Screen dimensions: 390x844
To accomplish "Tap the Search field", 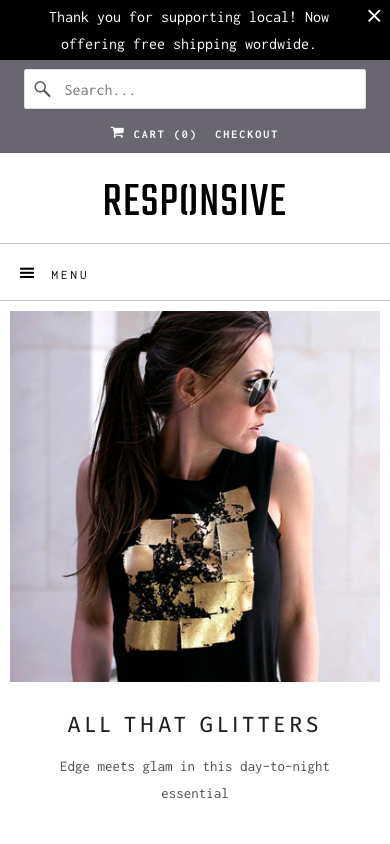I will click(195, 89).
